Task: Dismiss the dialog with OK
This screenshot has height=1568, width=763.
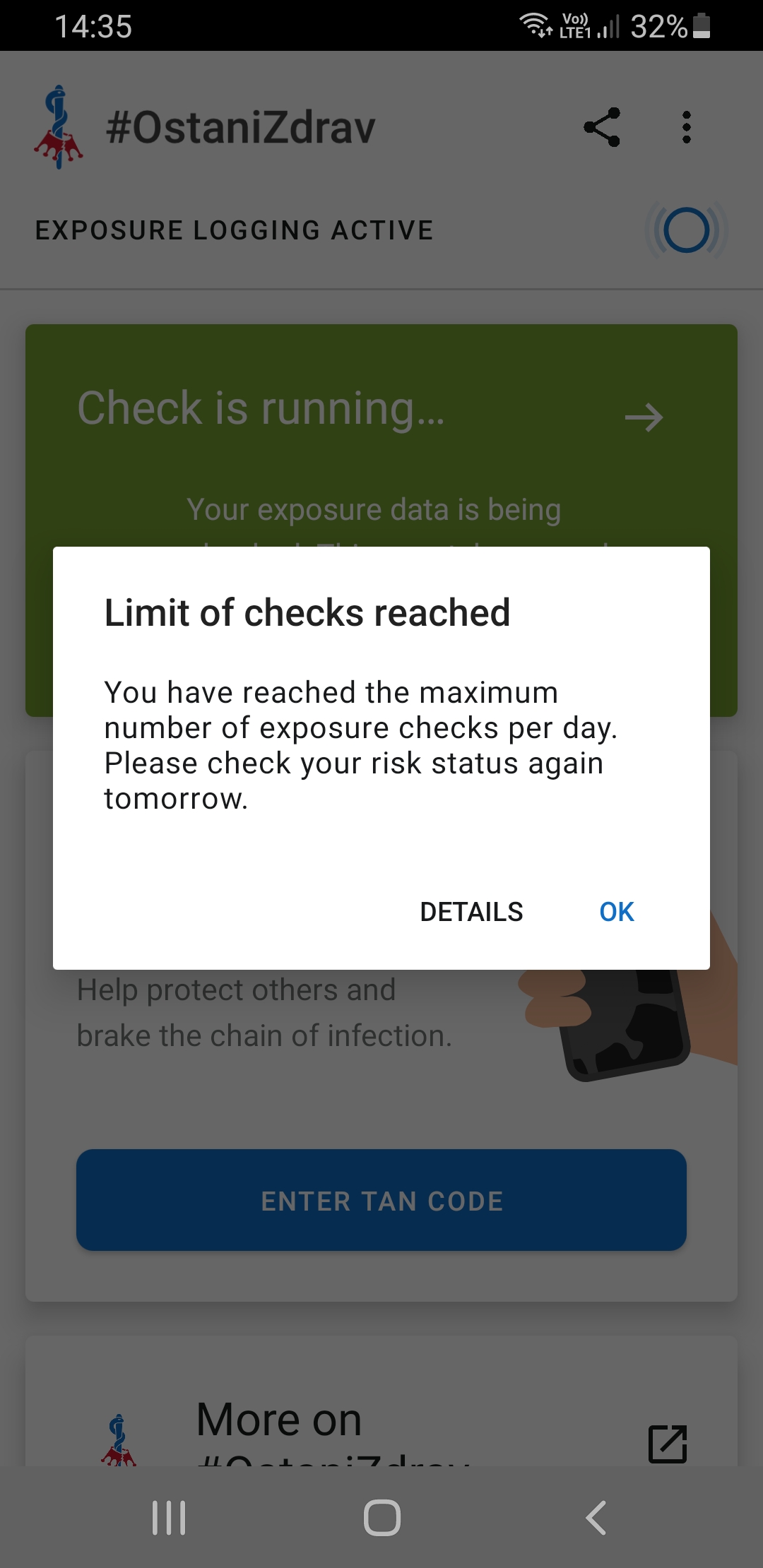Action: [616, 912]
